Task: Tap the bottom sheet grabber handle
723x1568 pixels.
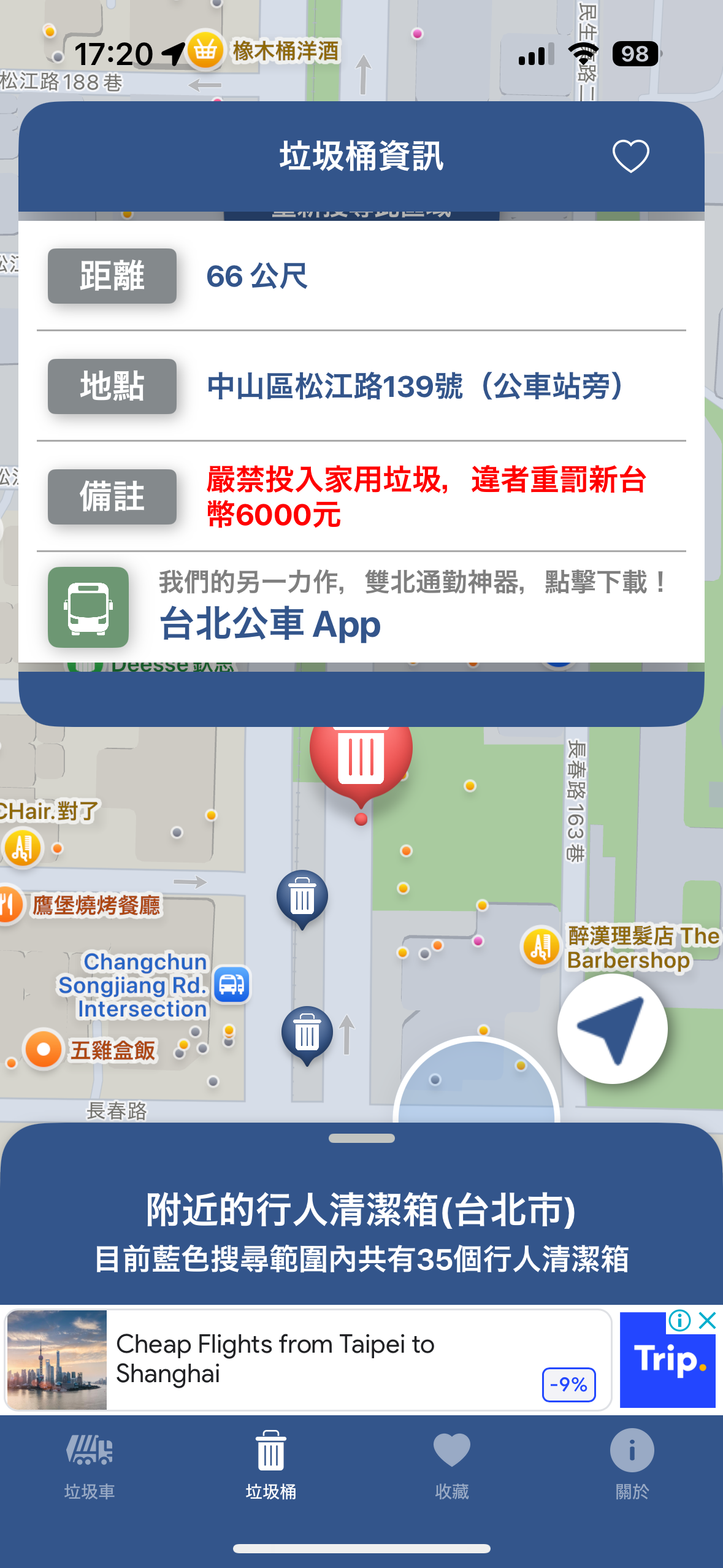Action: pyautogui.click(x=361, y=1138)
